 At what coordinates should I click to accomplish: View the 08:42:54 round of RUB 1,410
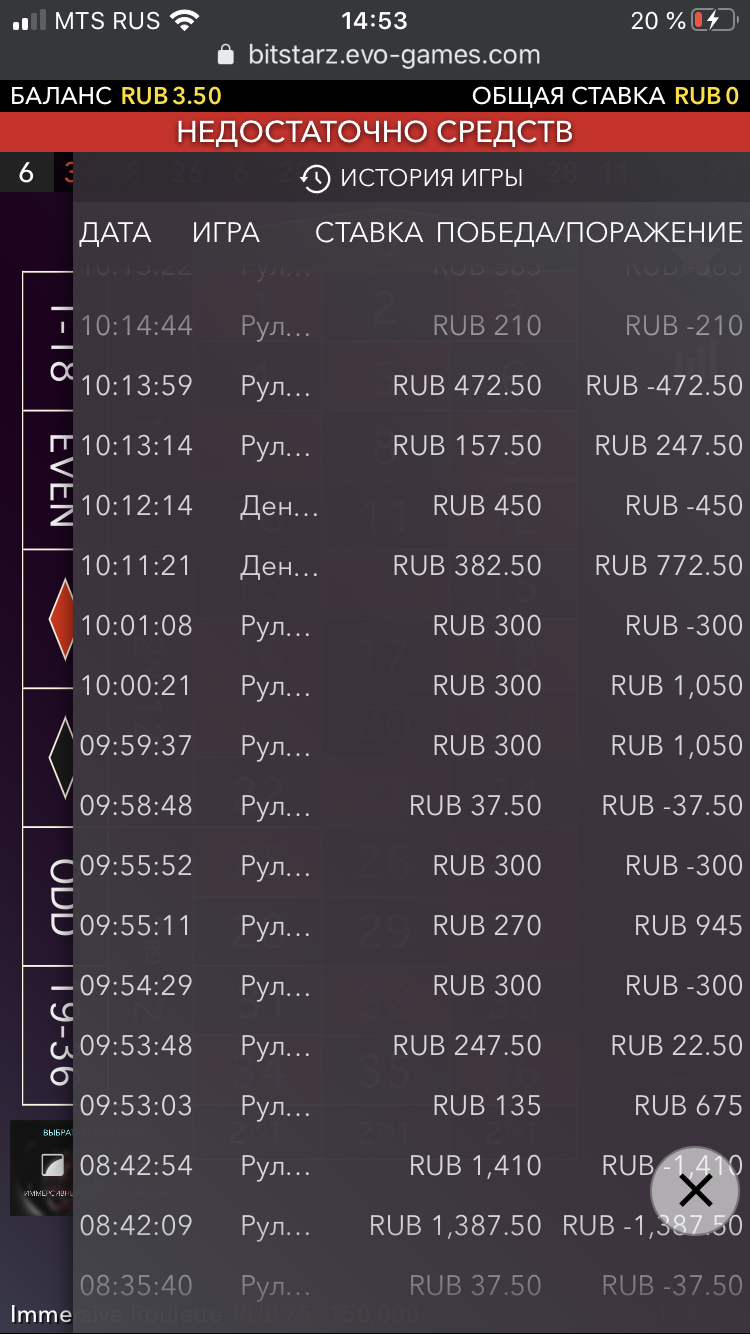(x=411, y=1165)
